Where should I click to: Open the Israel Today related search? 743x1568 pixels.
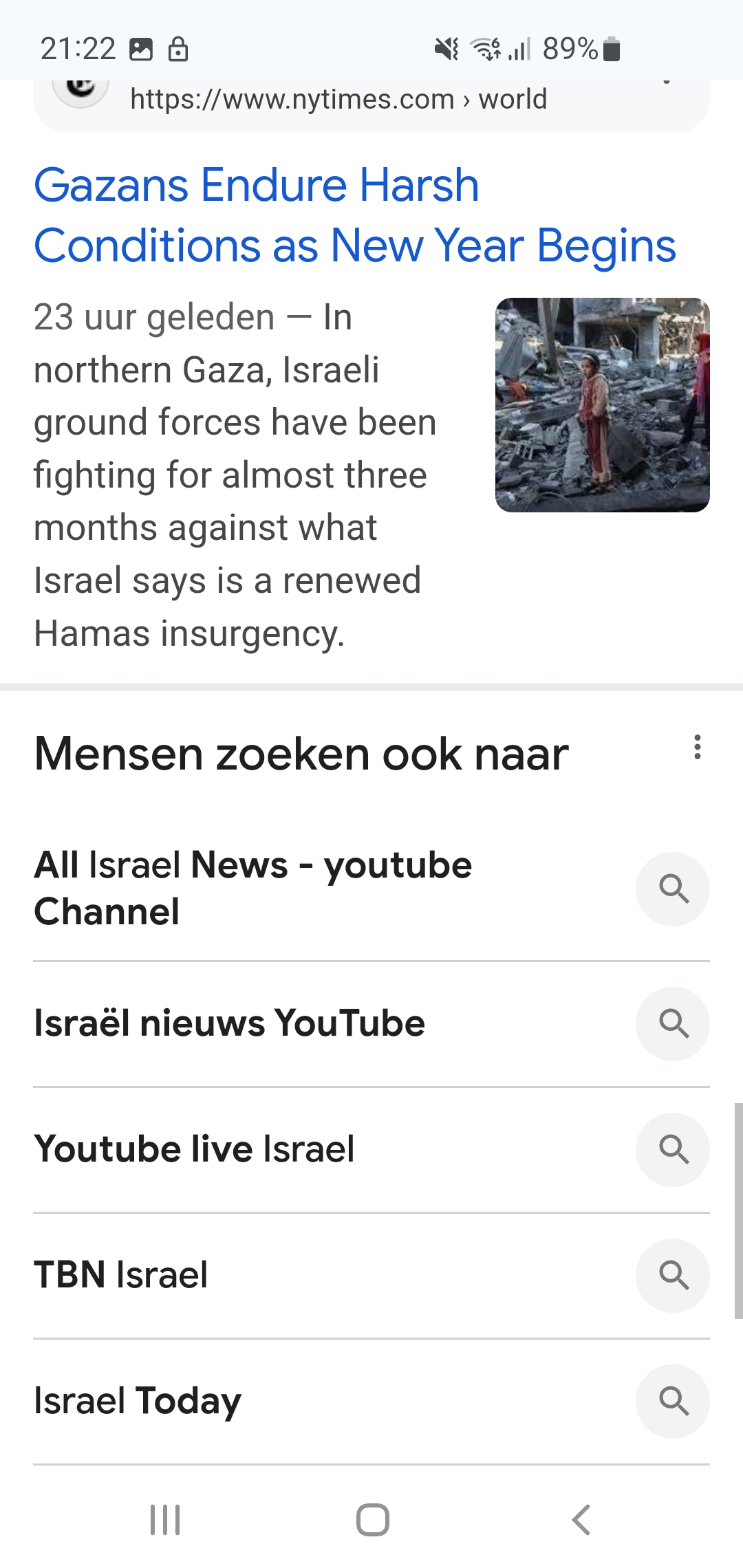click(x=371, y=1401)
